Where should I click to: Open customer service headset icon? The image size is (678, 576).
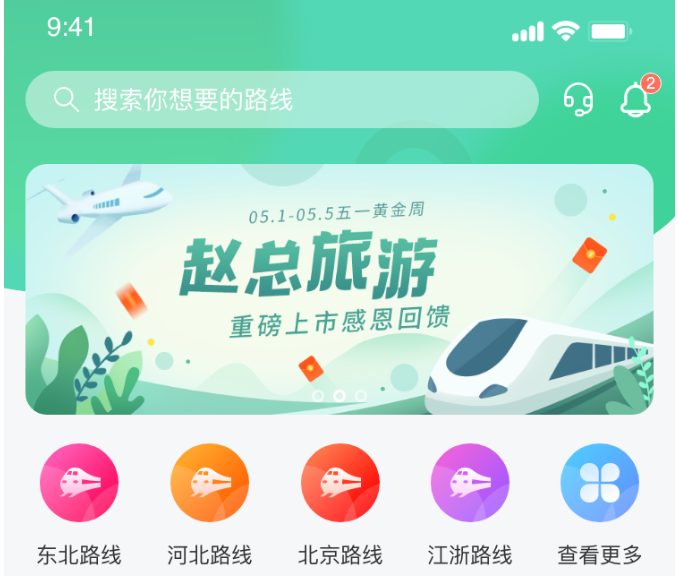pyautogui.click(x=578, y=99)
